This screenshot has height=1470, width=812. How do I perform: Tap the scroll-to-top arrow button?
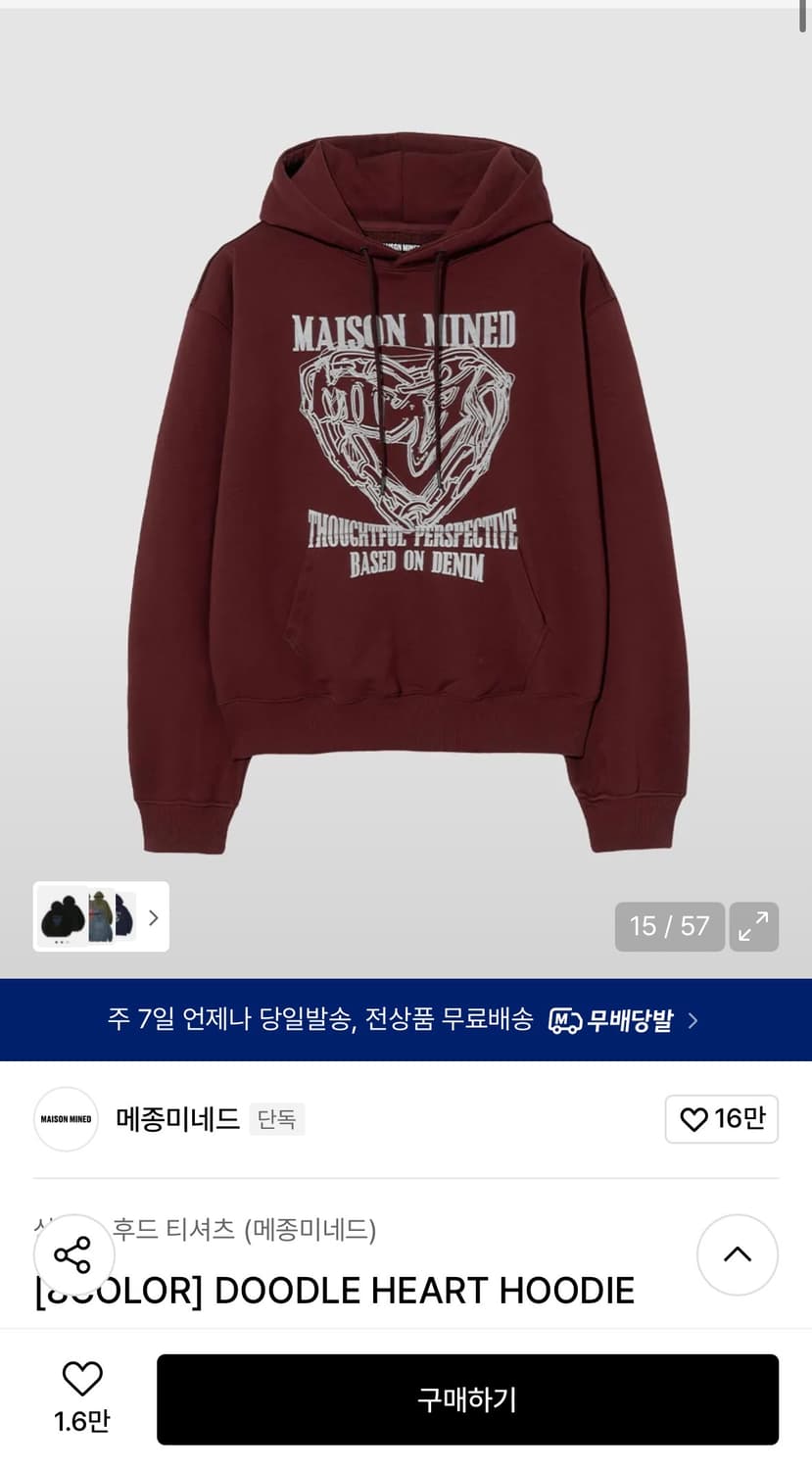[738, 1254]
